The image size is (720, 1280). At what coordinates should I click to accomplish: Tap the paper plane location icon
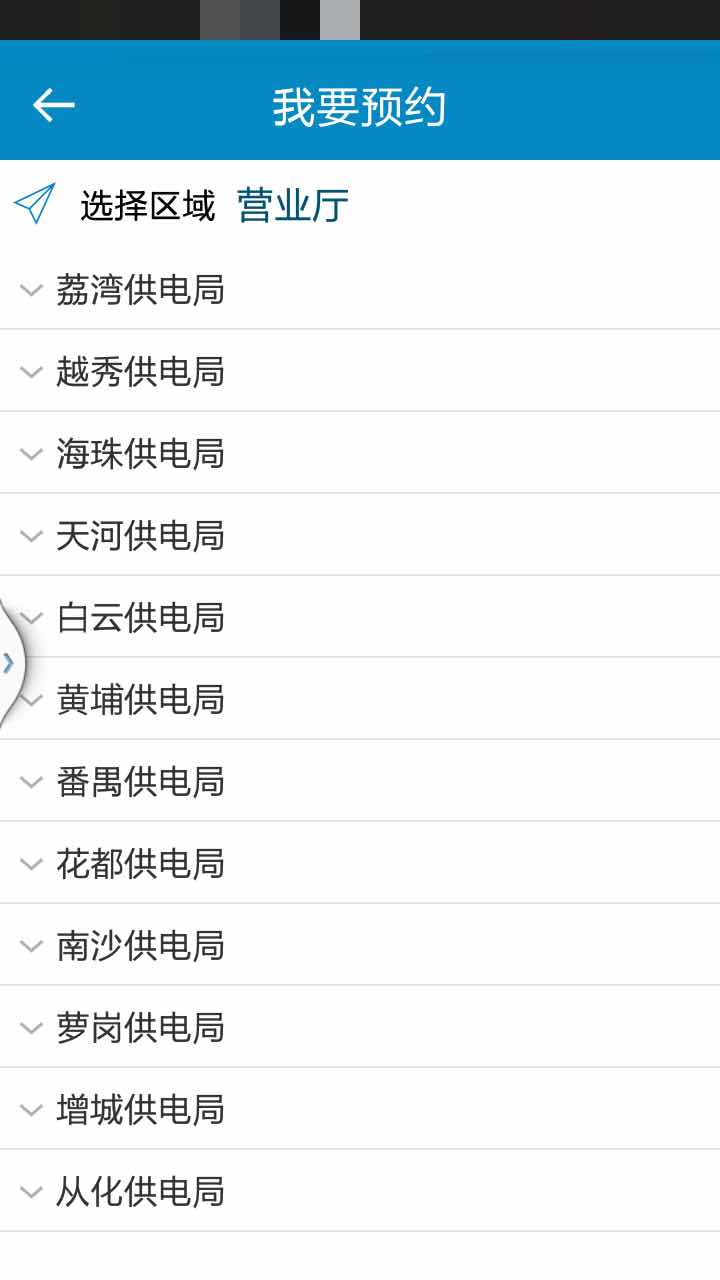33,203
